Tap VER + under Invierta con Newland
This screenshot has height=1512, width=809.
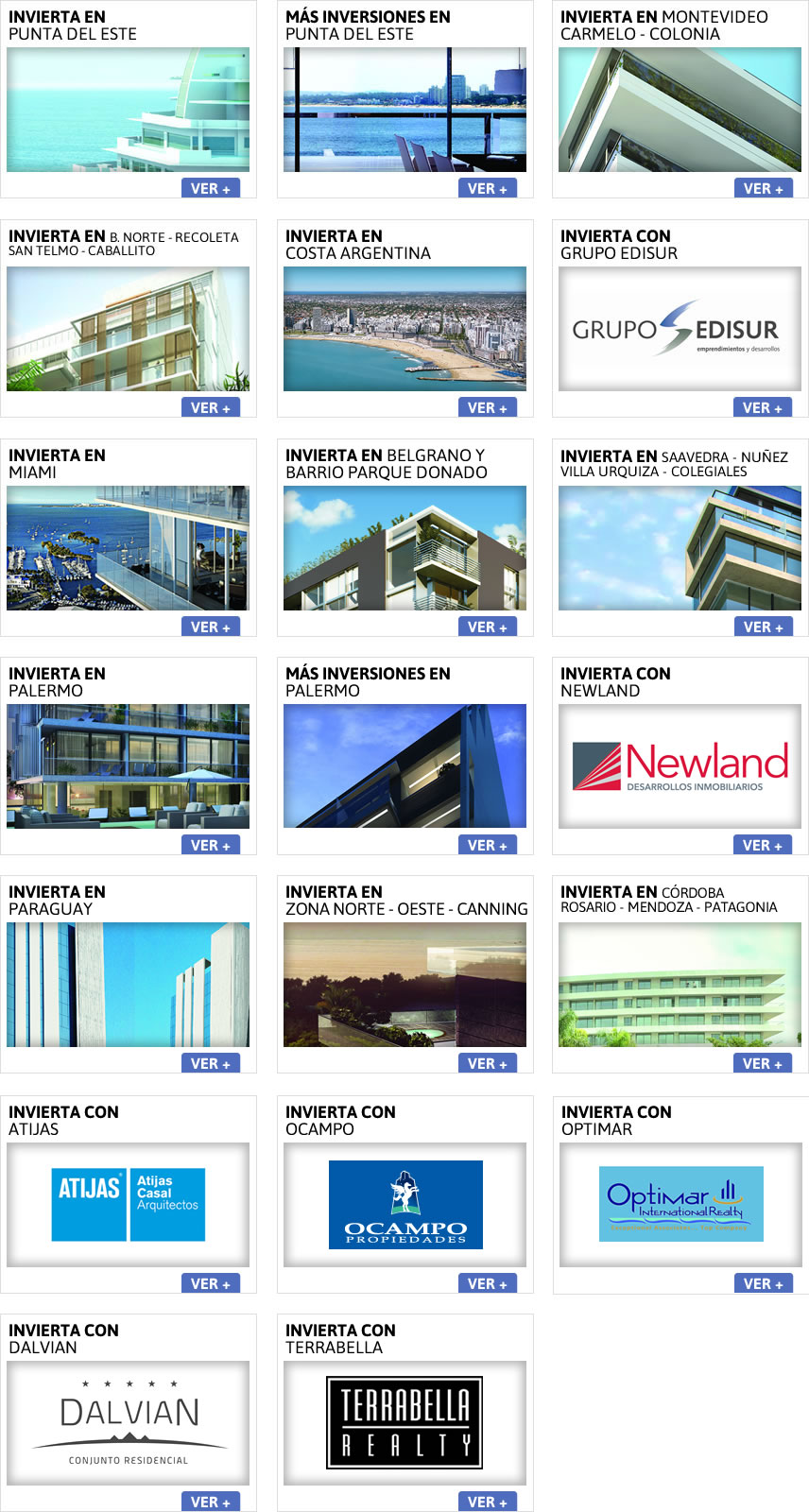click(x=763, y=845)
